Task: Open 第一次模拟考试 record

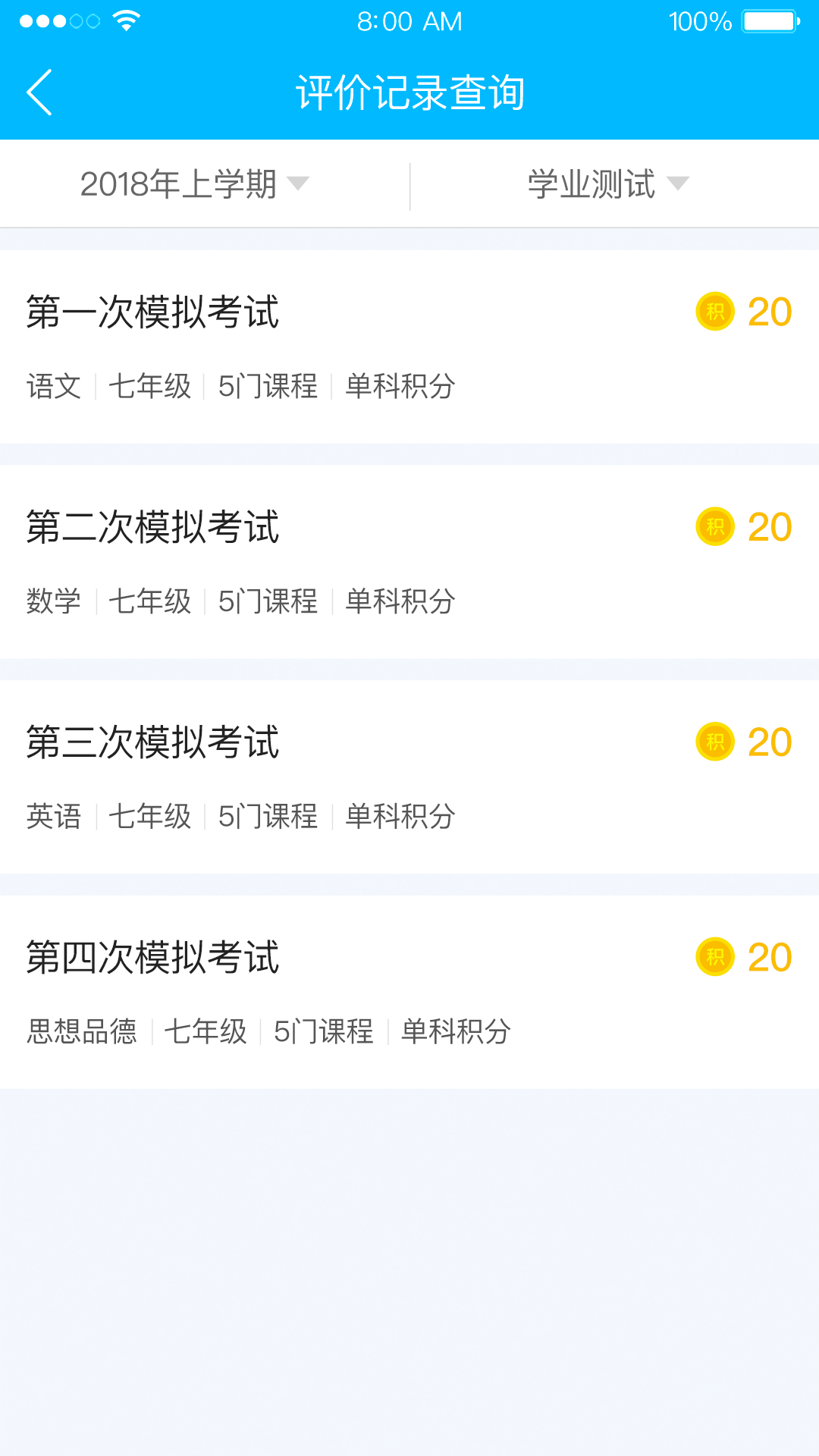Action: (409, 347)
